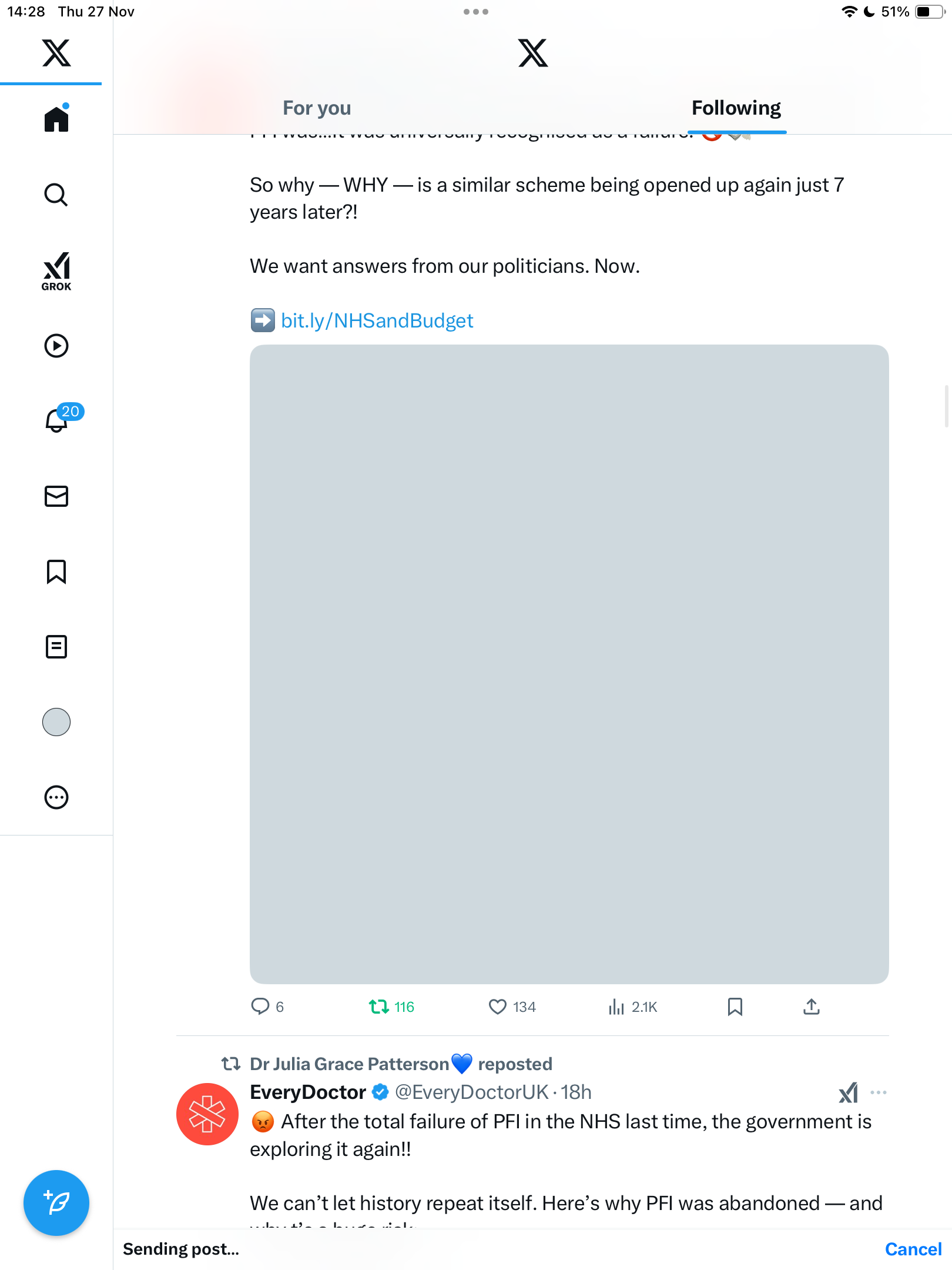Open the More options circle in sidebar

(56, 797)
